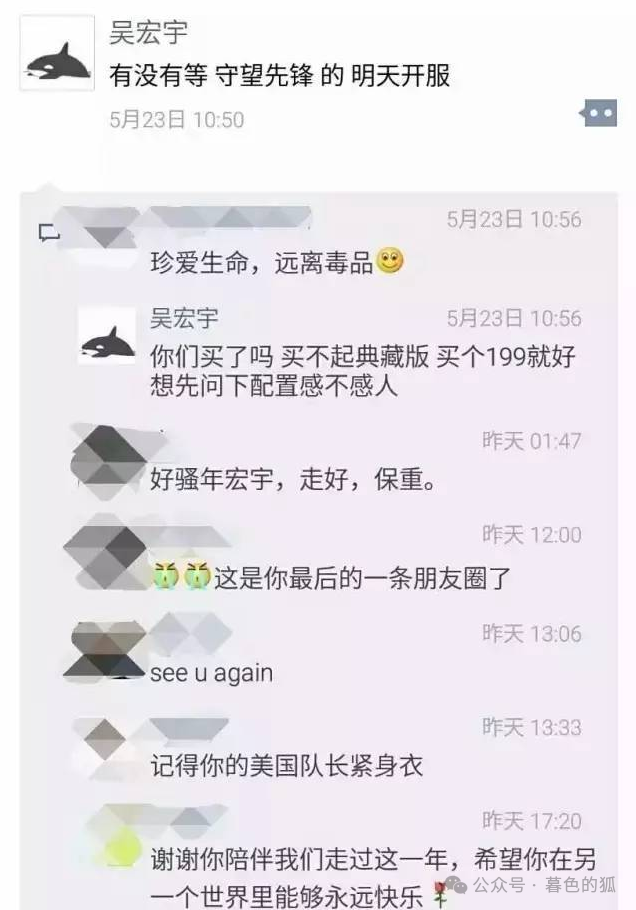Reply to the see u again comment

tap(211, 673)
